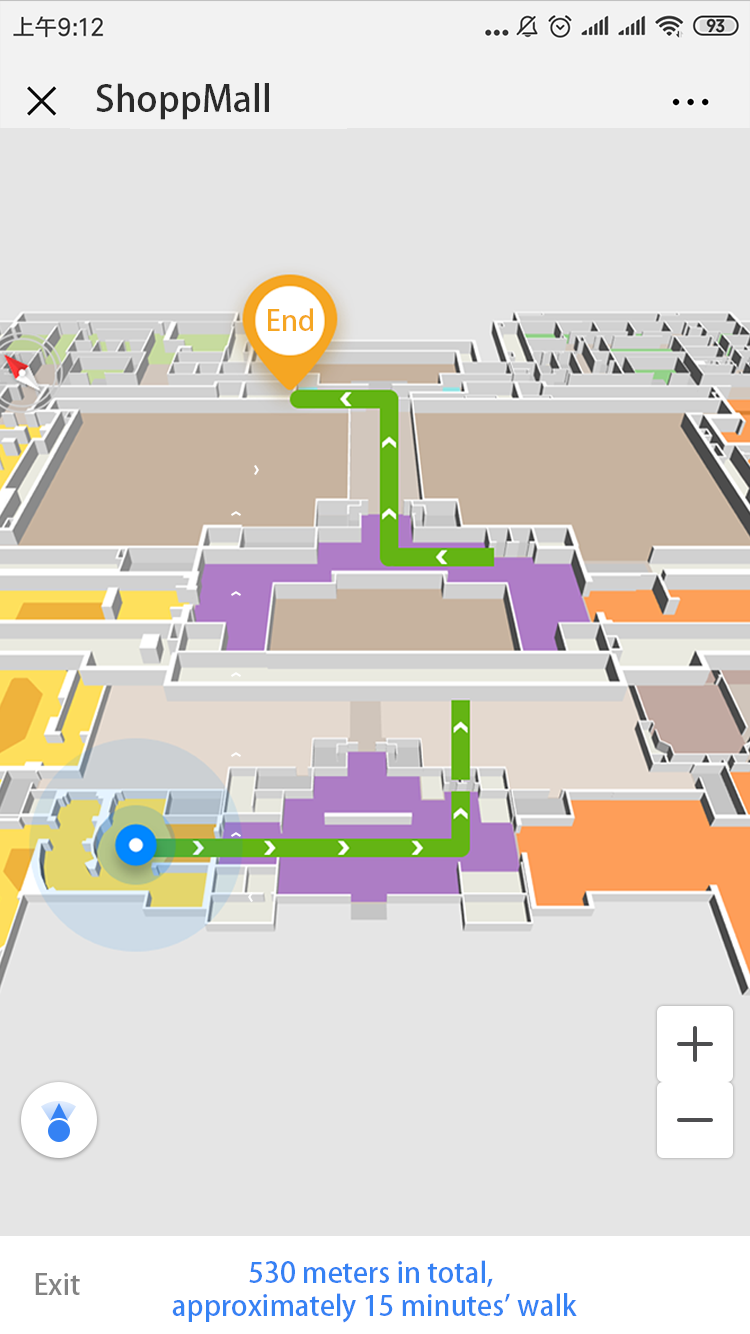
Task: Recenter map on my location
Action: 59,1120
